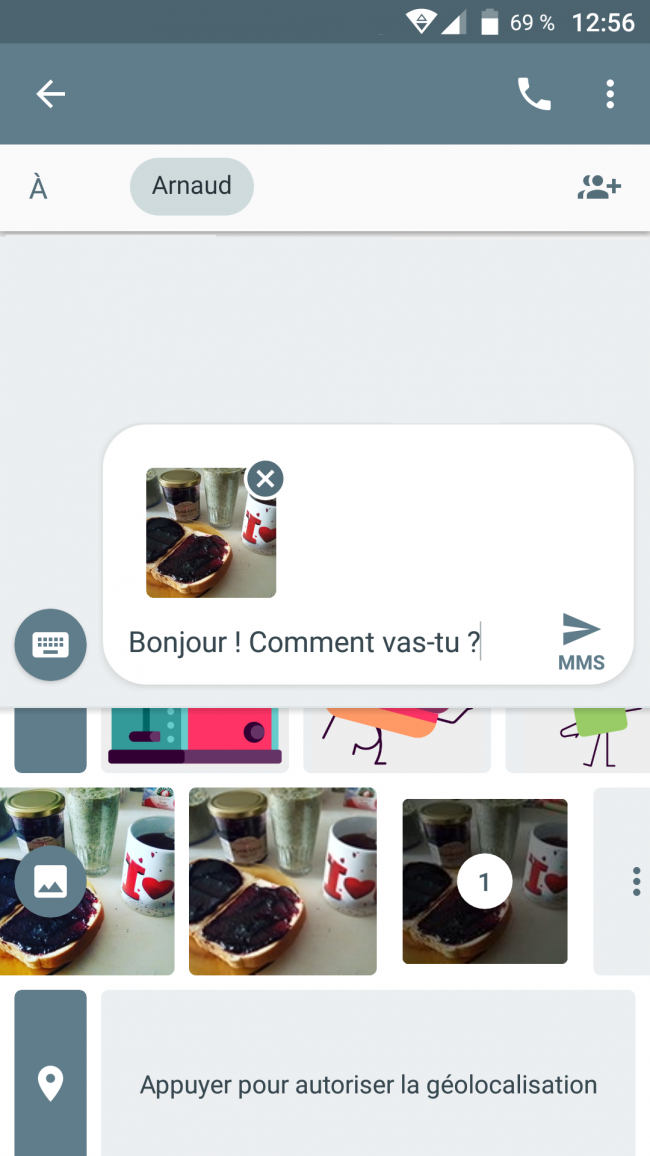Add another contact to the recipients
The image size is (650, 1156).
pos(599,187)
